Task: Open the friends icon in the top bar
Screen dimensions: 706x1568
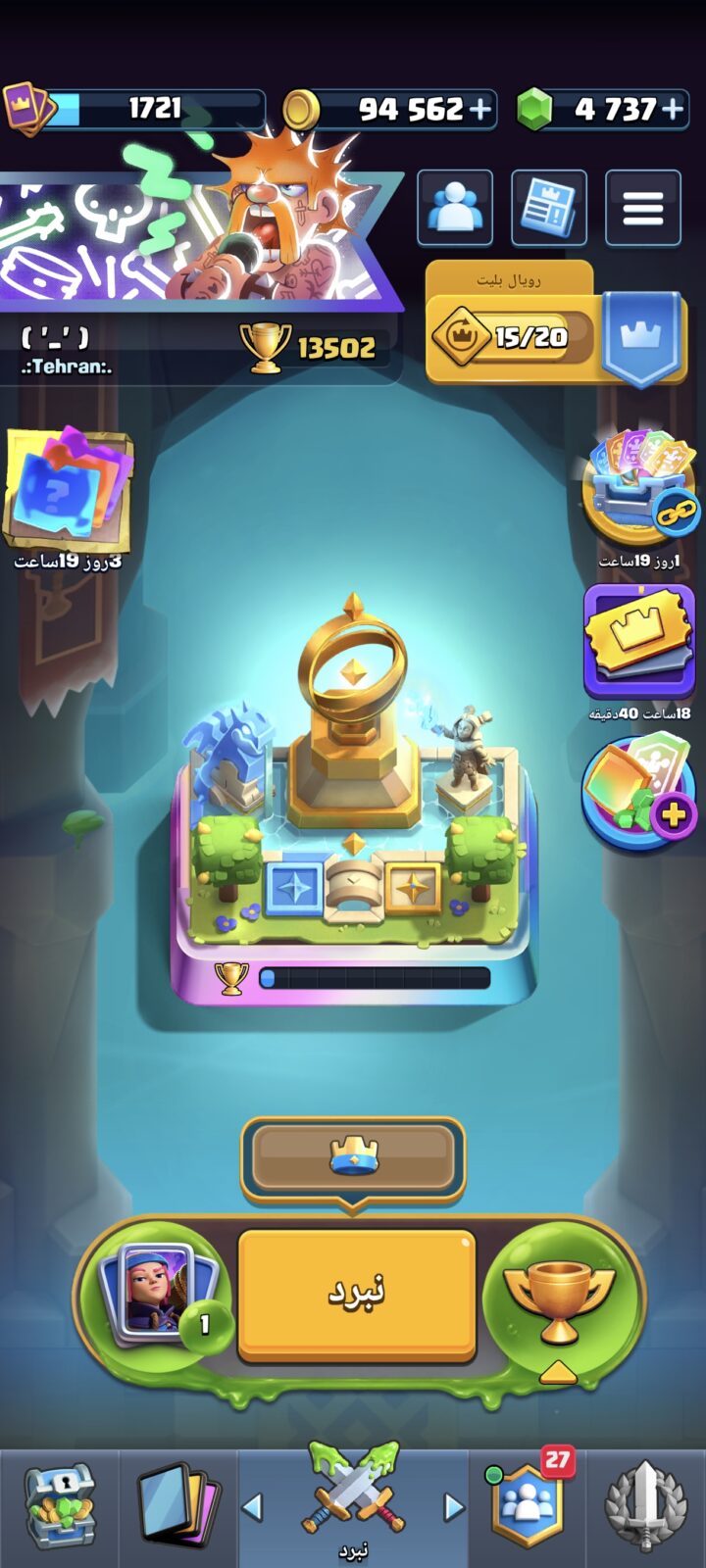Action: [x=455, y=208]
